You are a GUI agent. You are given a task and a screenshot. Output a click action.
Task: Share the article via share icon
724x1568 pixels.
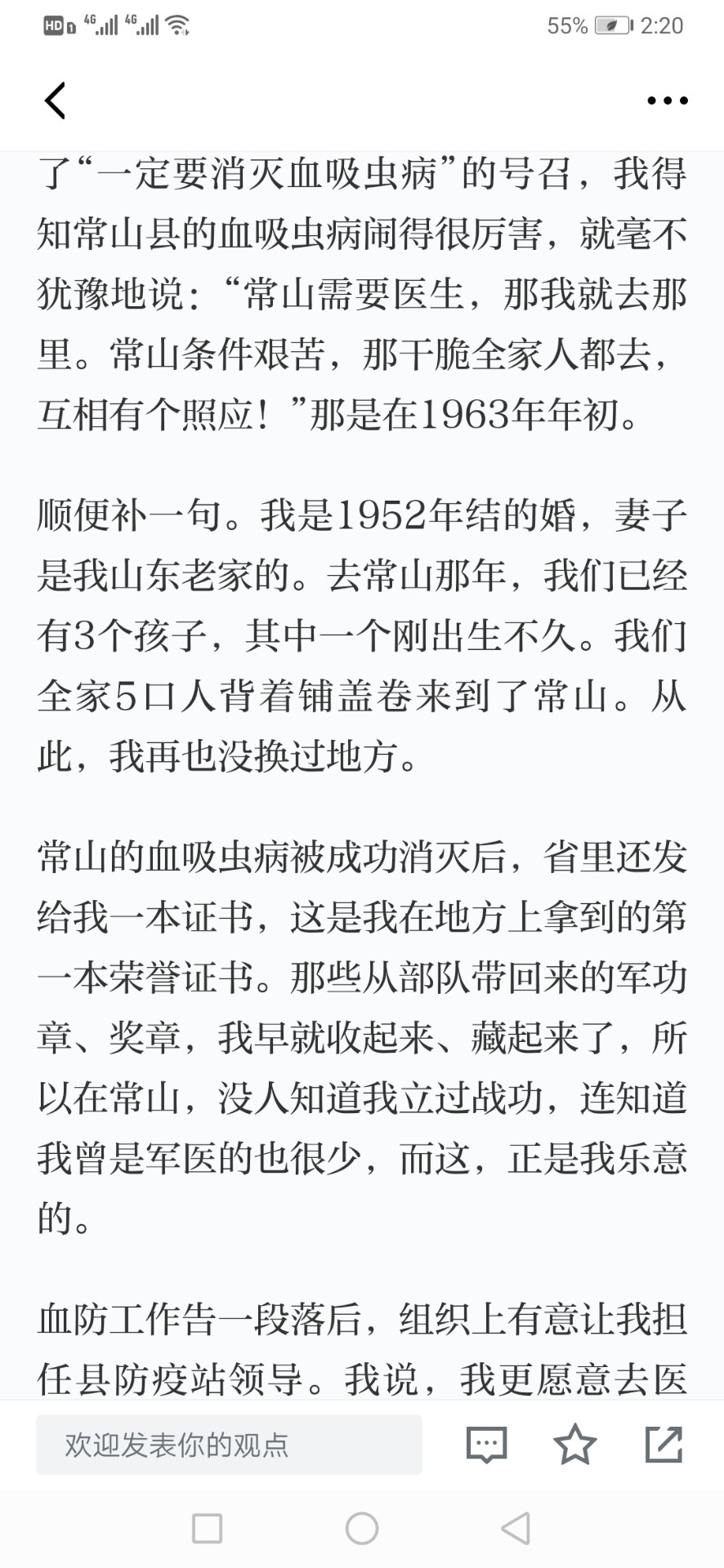(x=664, y=1444)
